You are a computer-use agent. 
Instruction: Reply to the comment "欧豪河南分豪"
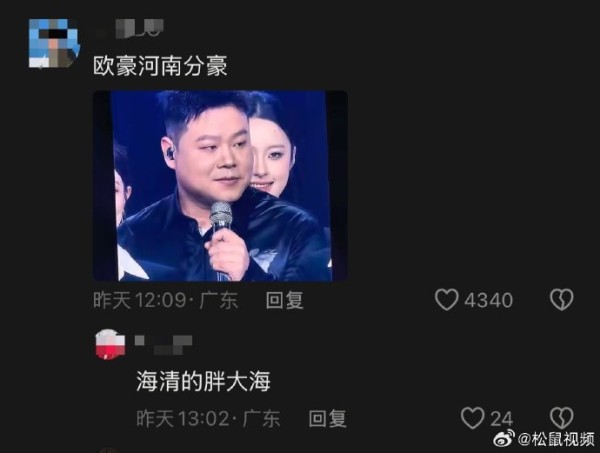click(x=284, y=300)
